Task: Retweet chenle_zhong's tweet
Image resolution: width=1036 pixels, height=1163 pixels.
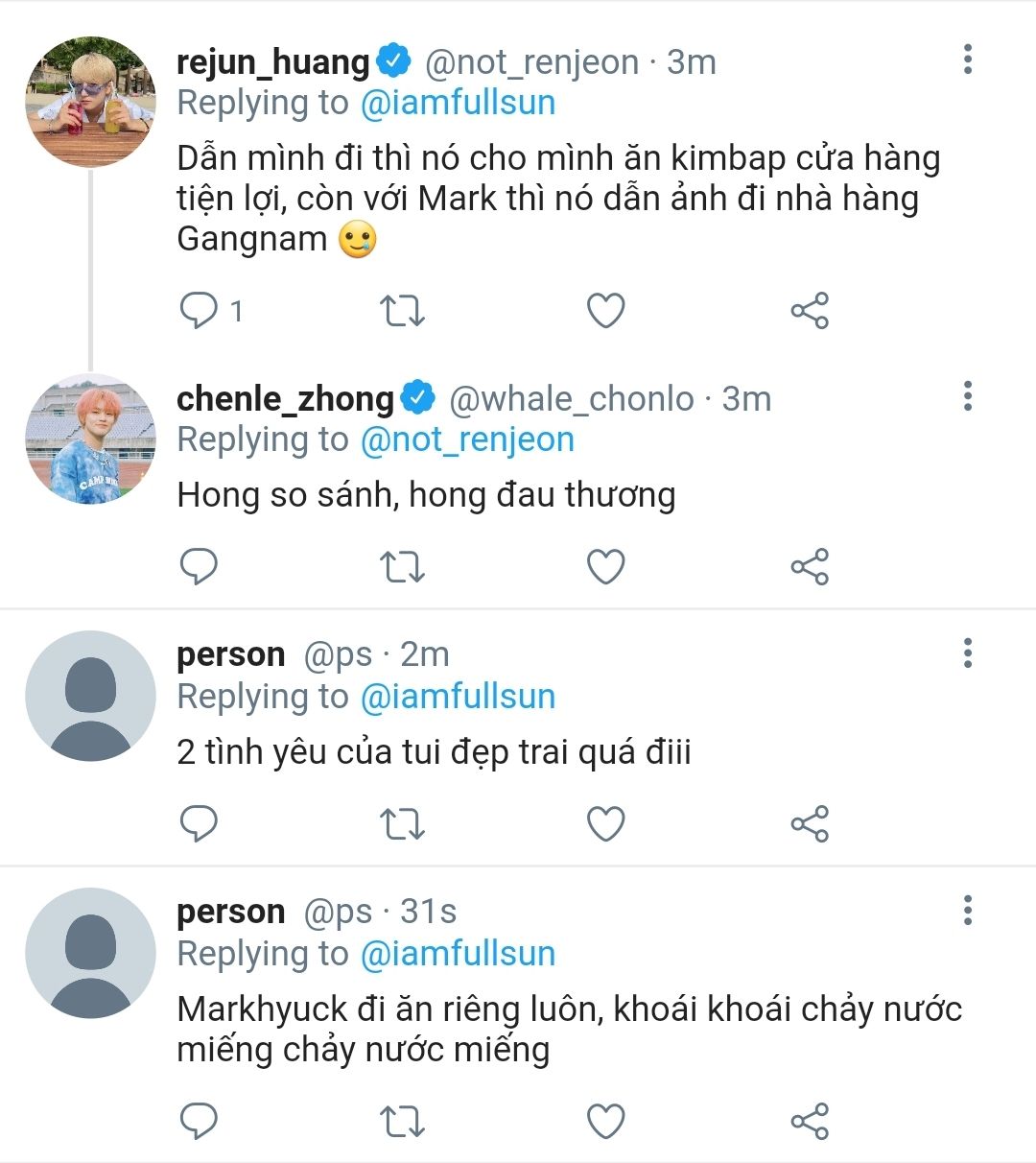Action: coord(402,566)
